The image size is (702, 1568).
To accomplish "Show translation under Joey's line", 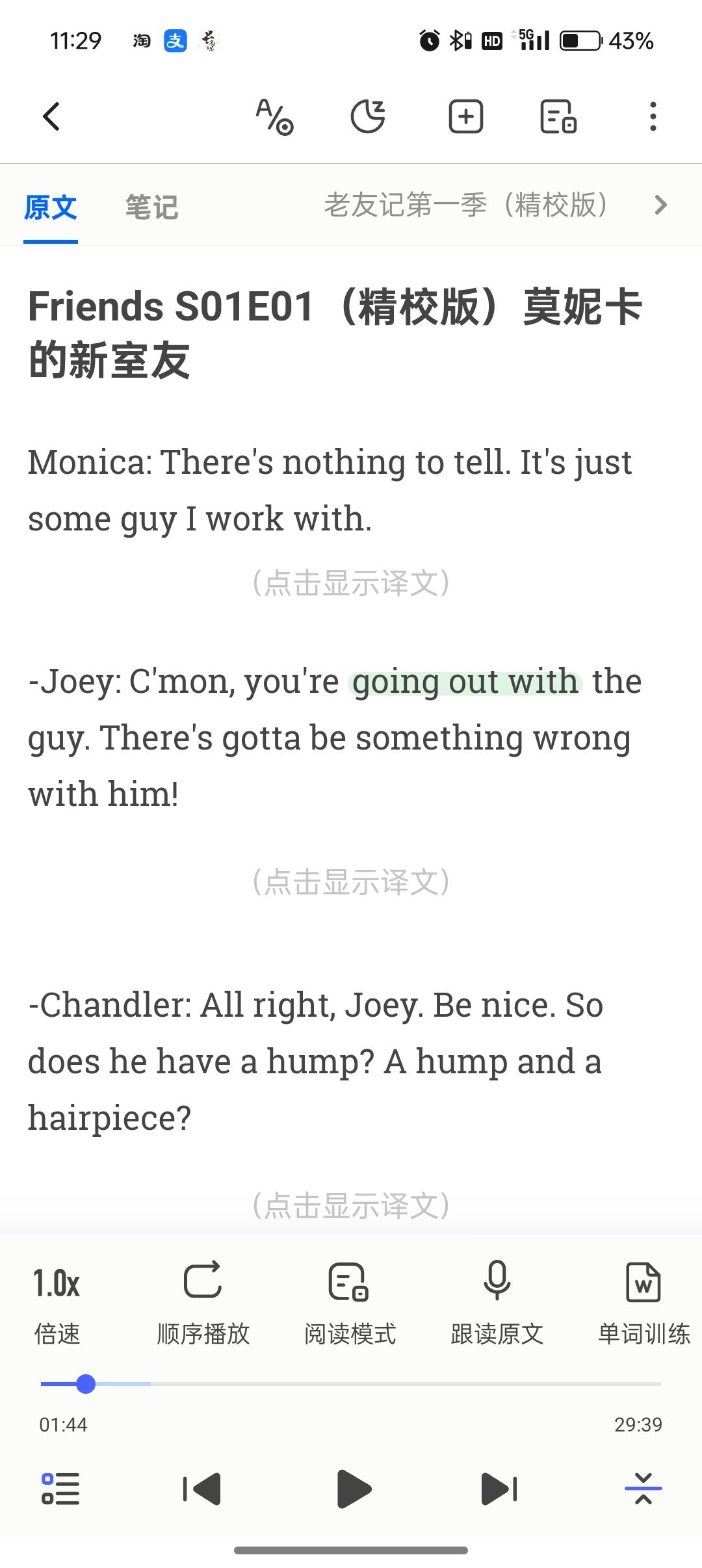I will 351,882.
